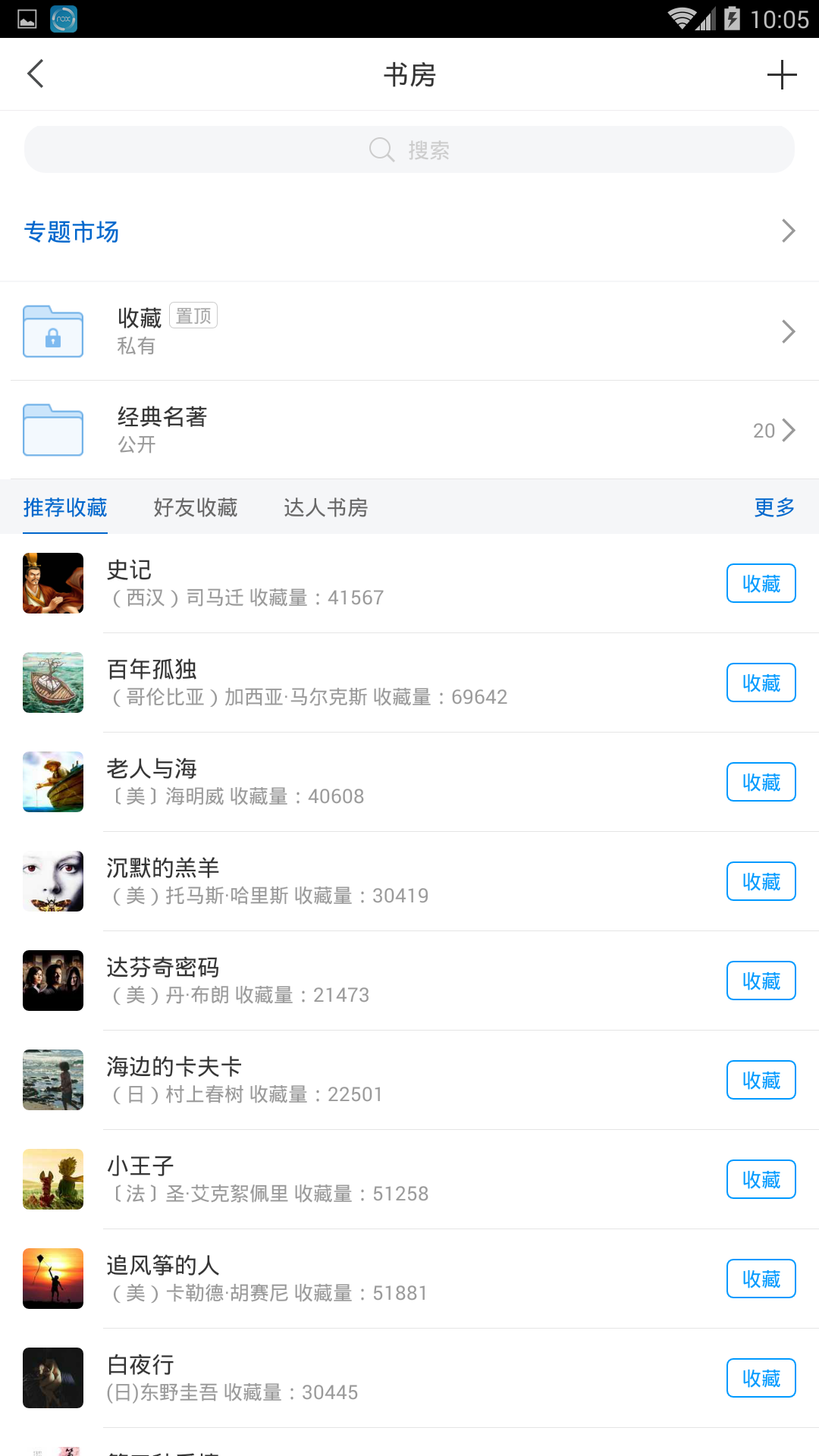Open the 收藏 folder detail arrow
Viewport: 819px width, 1456px height.
pos(789,331)
